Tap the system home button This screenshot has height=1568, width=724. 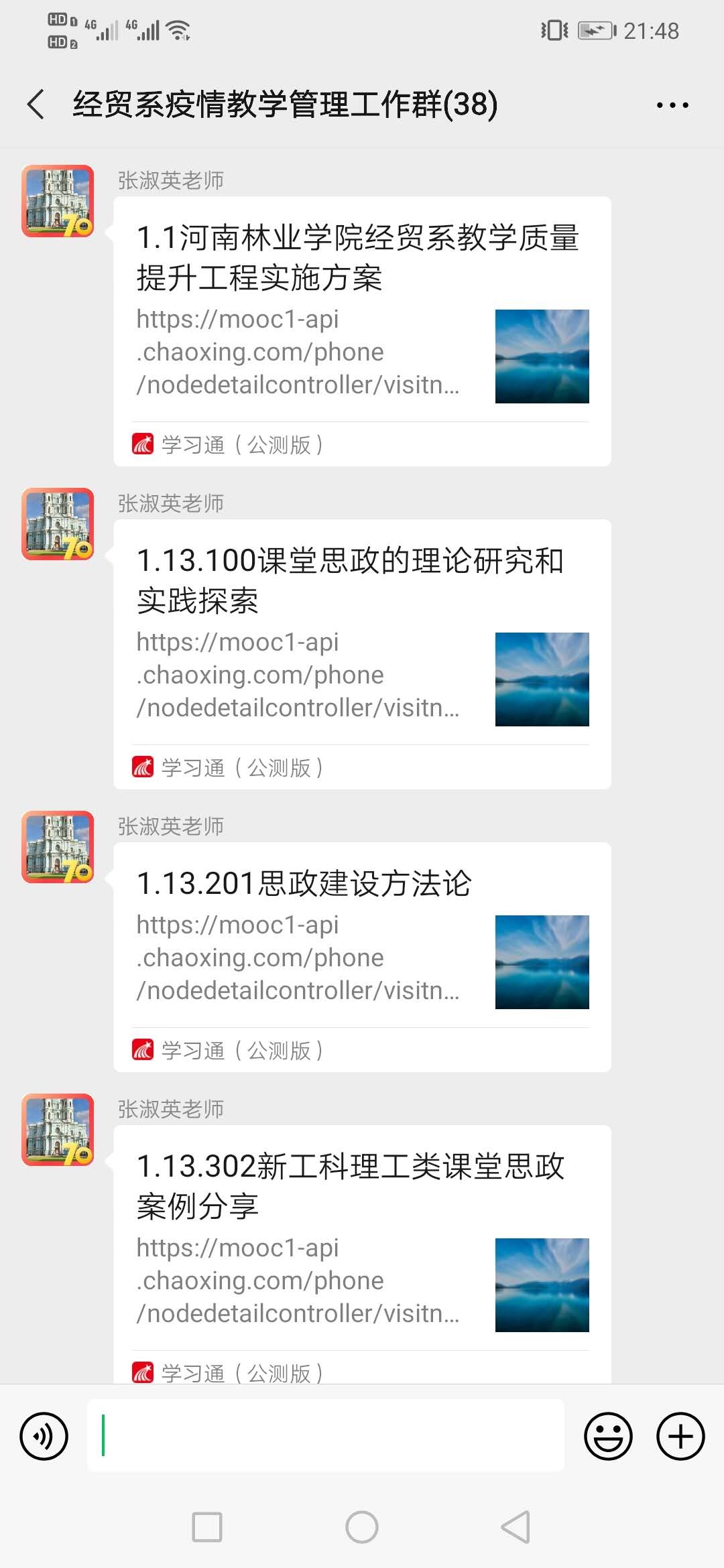(362, 1527)
